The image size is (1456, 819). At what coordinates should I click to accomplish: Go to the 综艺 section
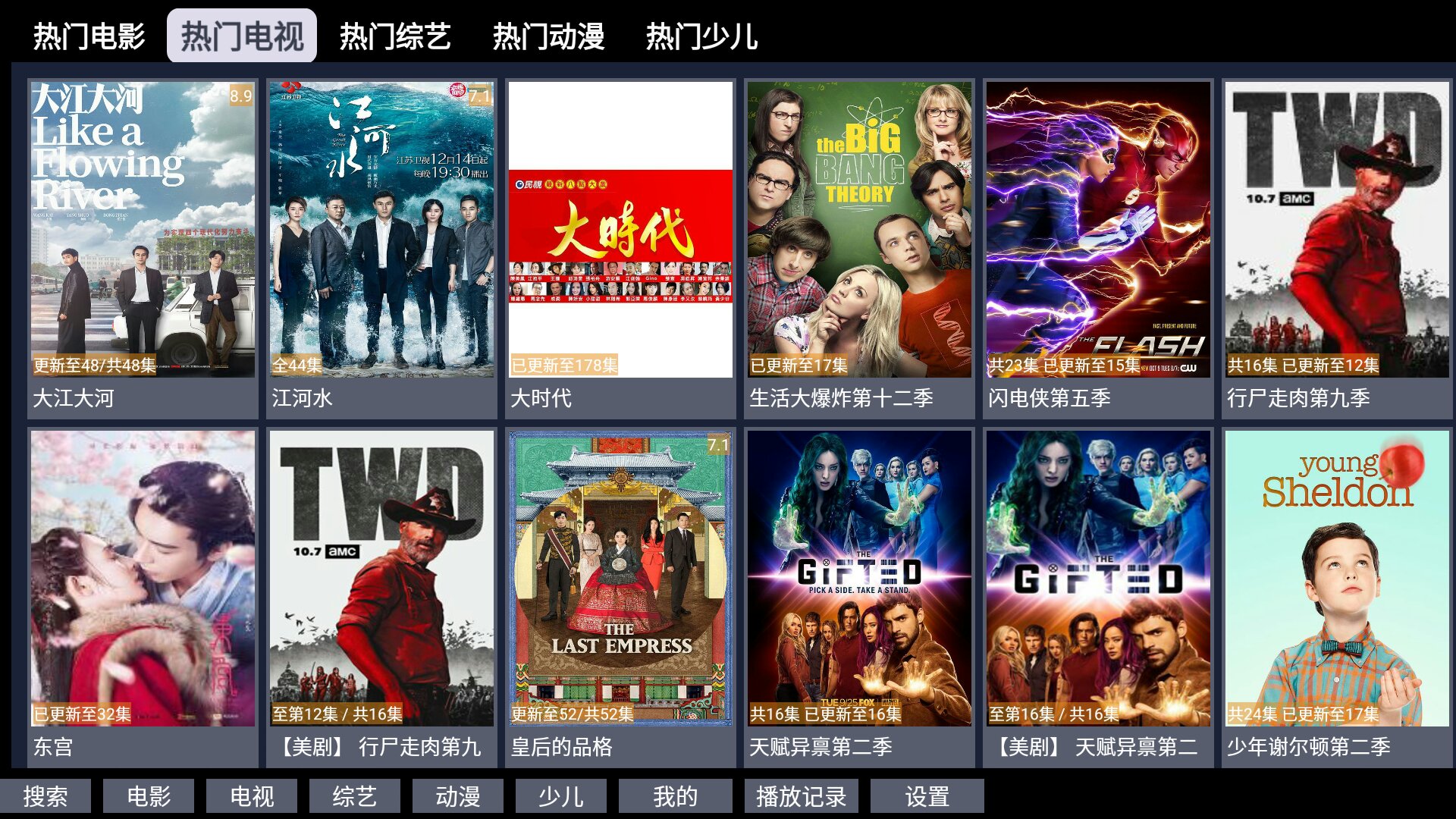point(354,796)
